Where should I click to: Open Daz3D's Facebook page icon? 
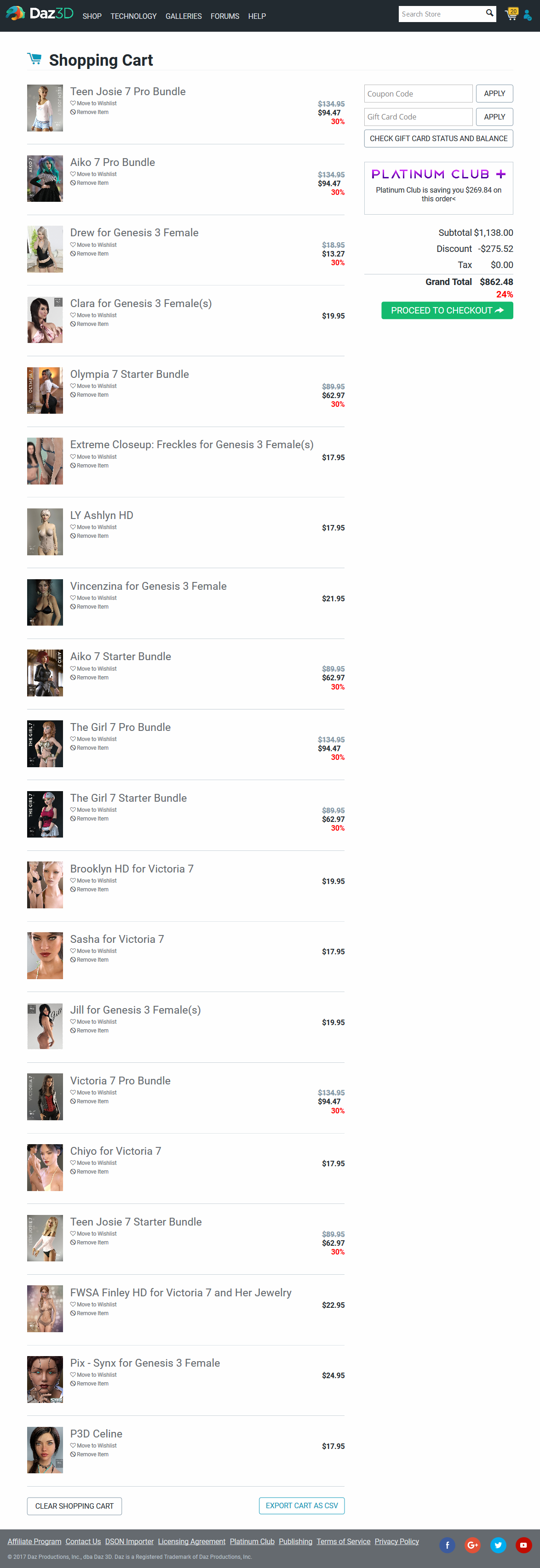coord(448,1545)
